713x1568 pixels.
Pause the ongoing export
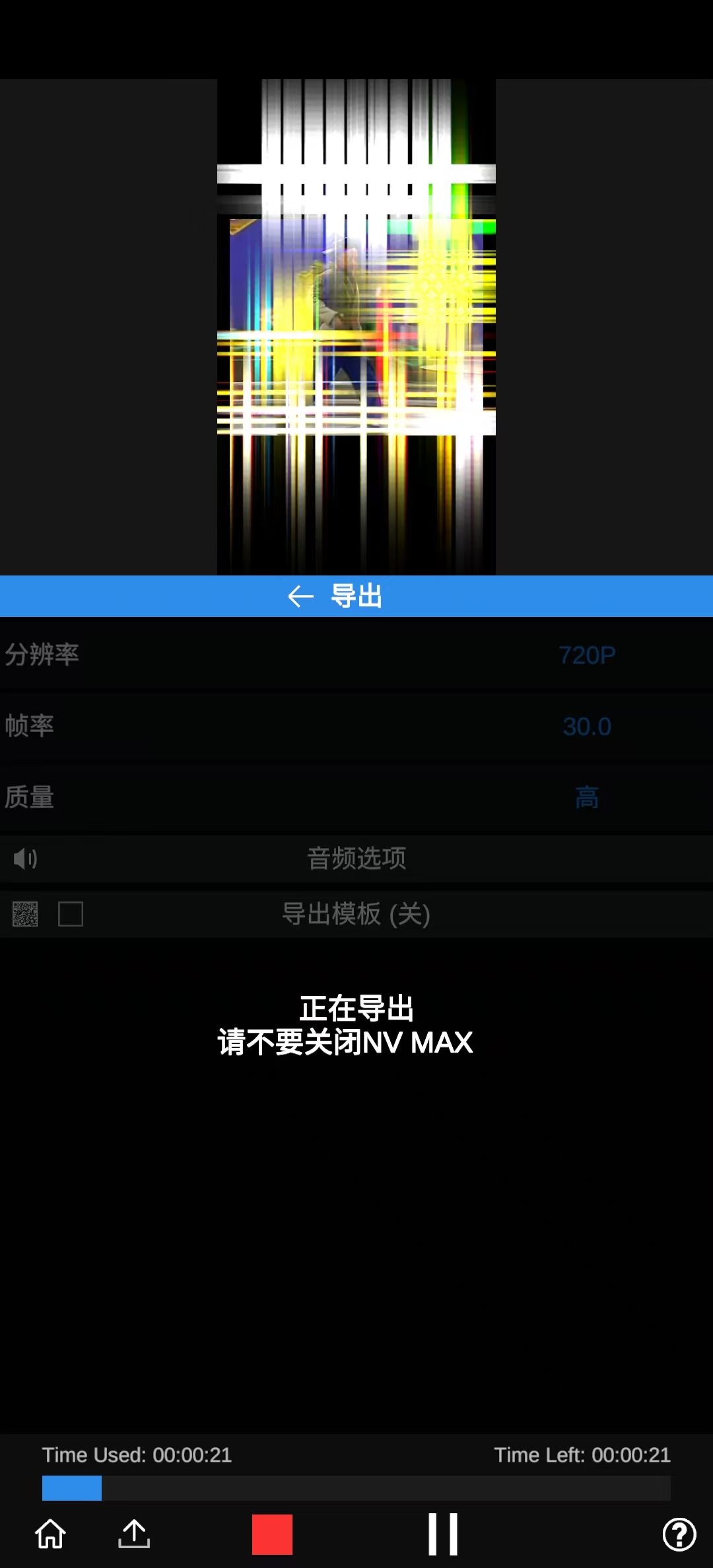coord(443,1534)
